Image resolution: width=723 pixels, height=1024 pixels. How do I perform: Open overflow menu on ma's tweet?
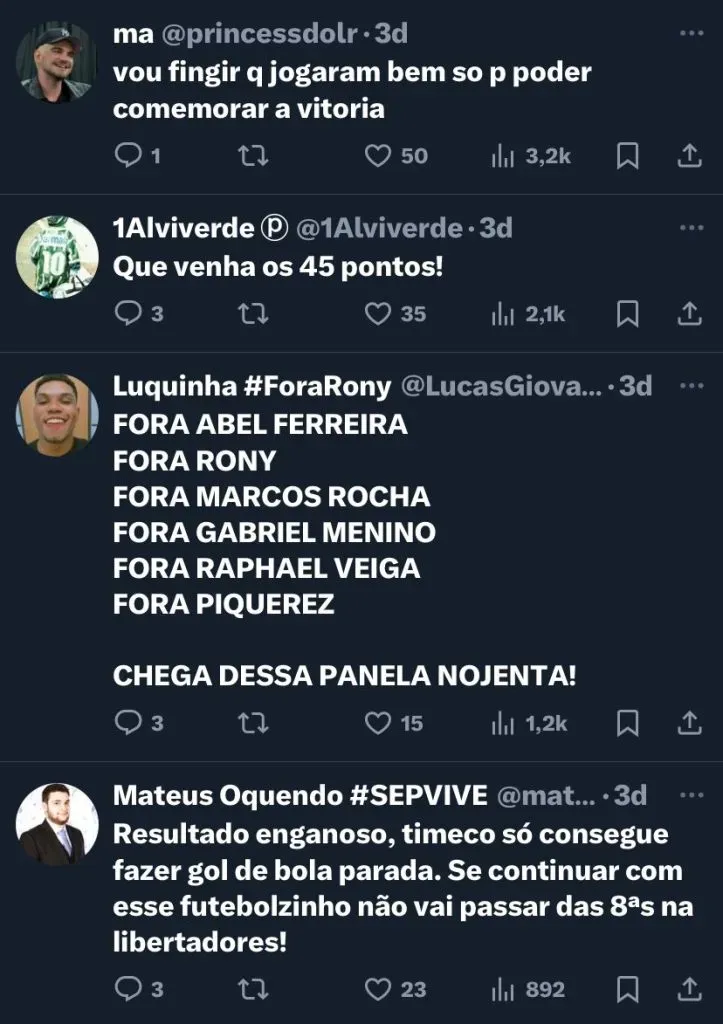[x=691, y=34]
